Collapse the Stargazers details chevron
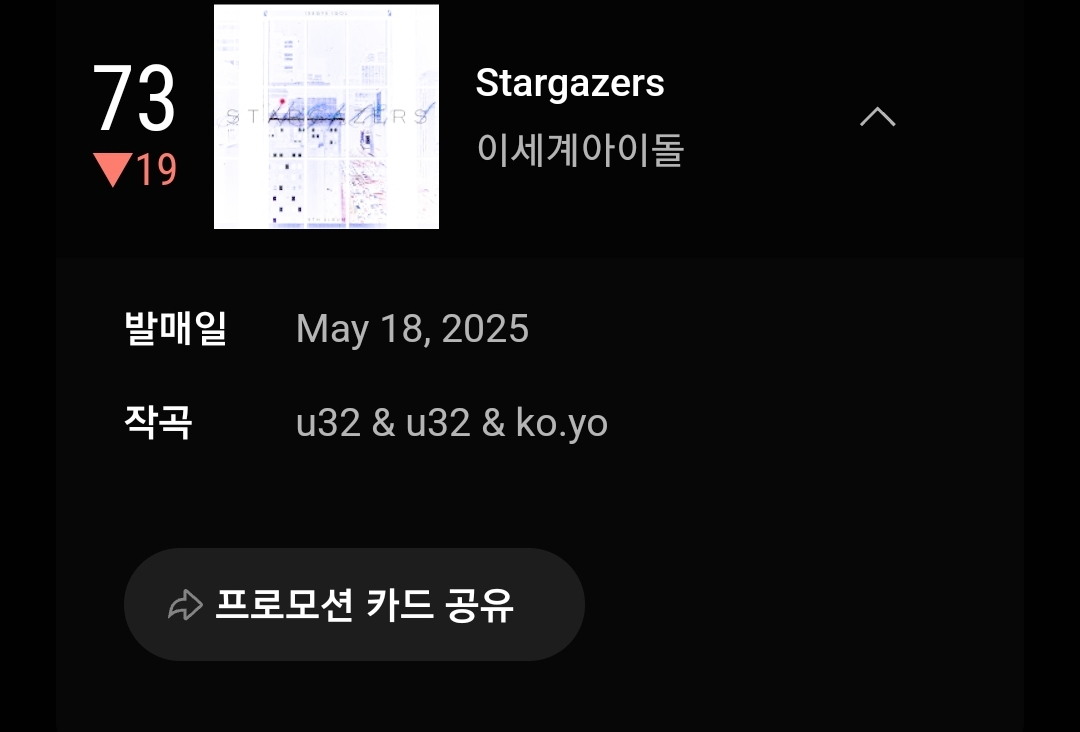1080x732 pixels. point(877,117)
